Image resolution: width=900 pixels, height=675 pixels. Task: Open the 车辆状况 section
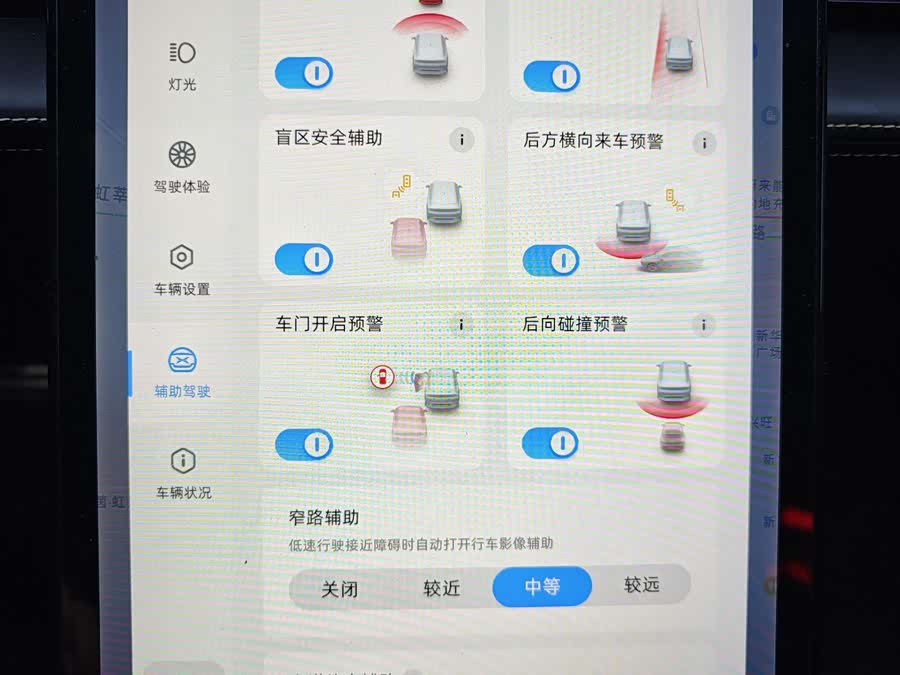point(182,473)
